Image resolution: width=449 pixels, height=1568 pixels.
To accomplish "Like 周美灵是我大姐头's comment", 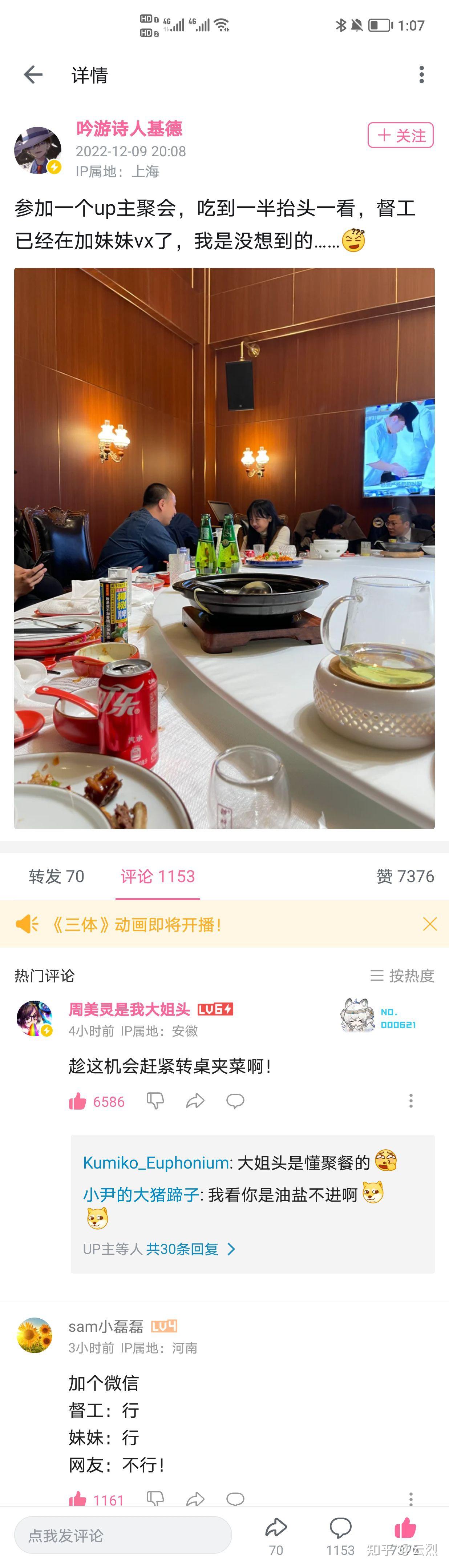I will click(78, 1101).
